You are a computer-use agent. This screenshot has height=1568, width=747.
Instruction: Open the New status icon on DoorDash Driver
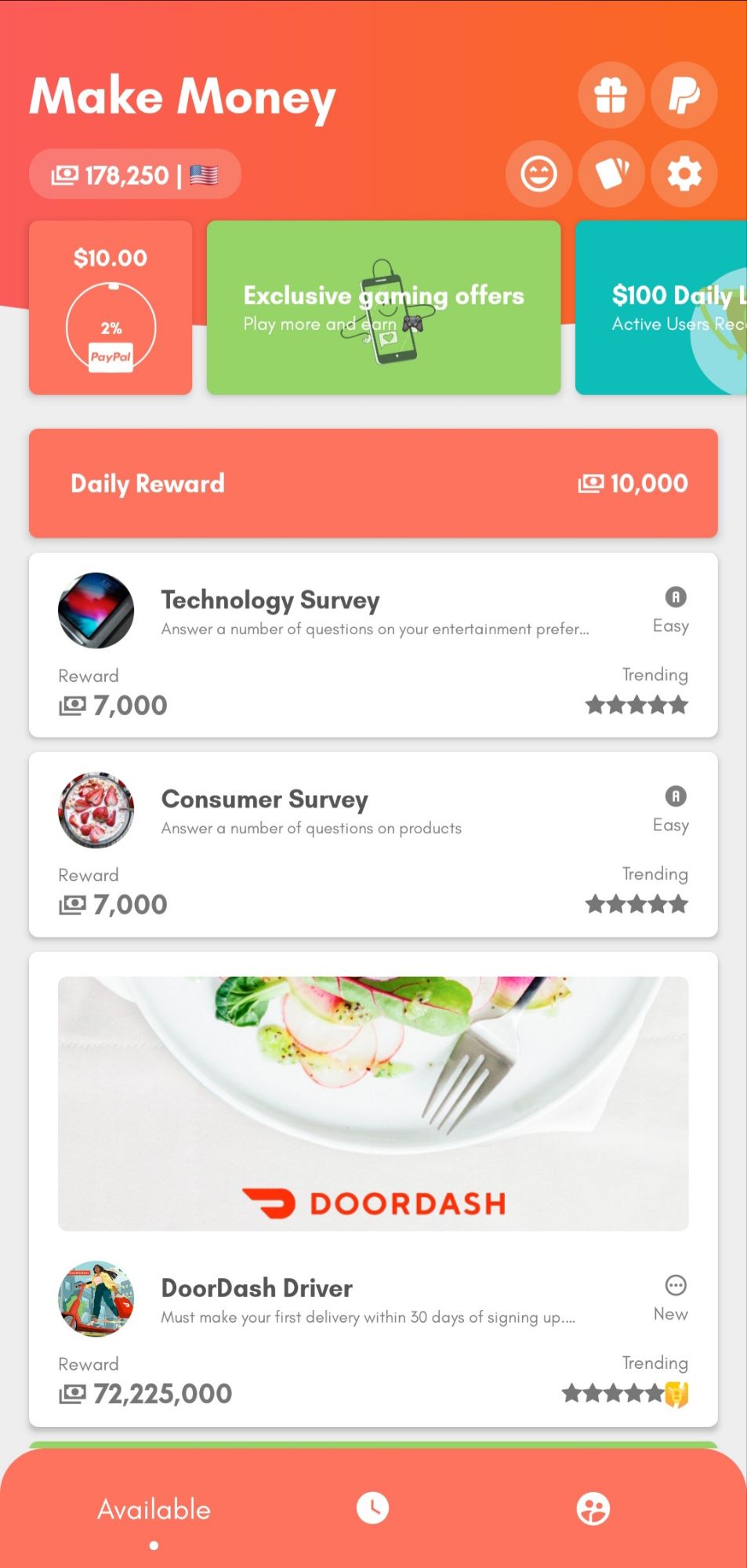pyautogui.click(x=675, y=1285)
